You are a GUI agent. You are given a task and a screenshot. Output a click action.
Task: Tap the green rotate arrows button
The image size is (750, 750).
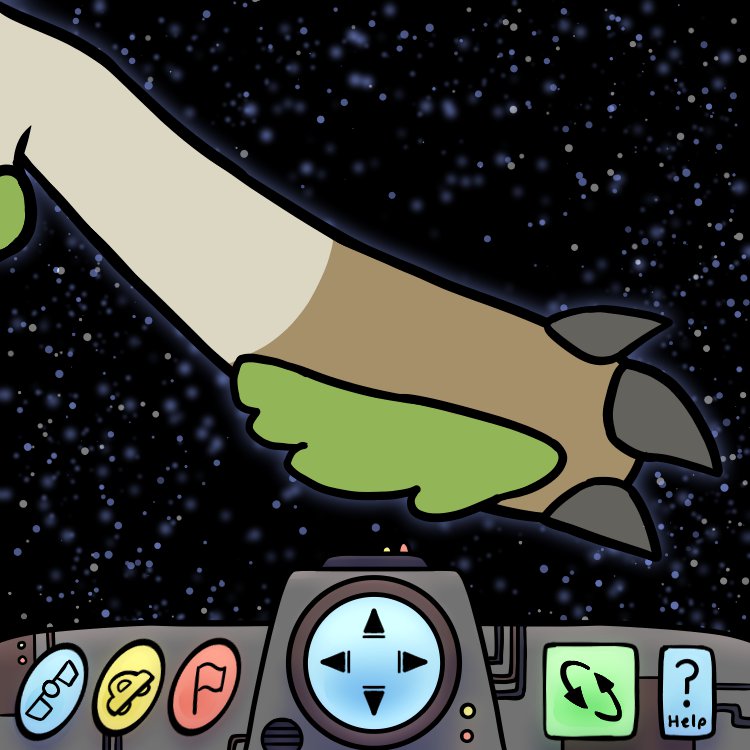590,691
